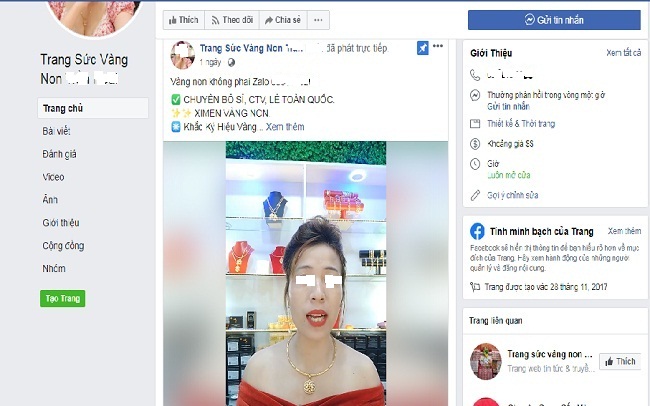This screenshot has height=406, width=650.
Task: Open Xem tất cả in Giới thiệu
Action: (624, 52)
